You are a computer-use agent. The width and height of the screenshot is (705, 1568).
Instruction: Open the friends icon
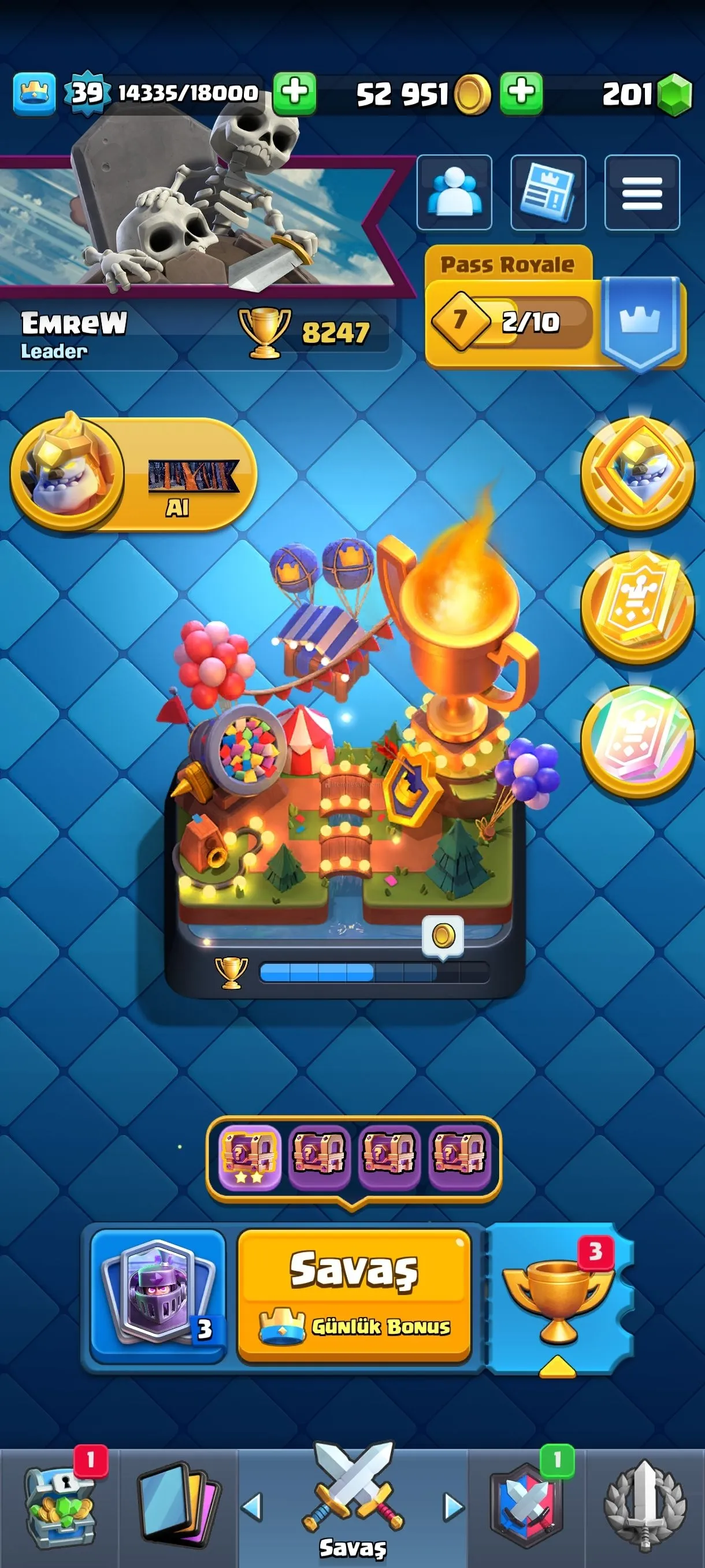point(454,193)
